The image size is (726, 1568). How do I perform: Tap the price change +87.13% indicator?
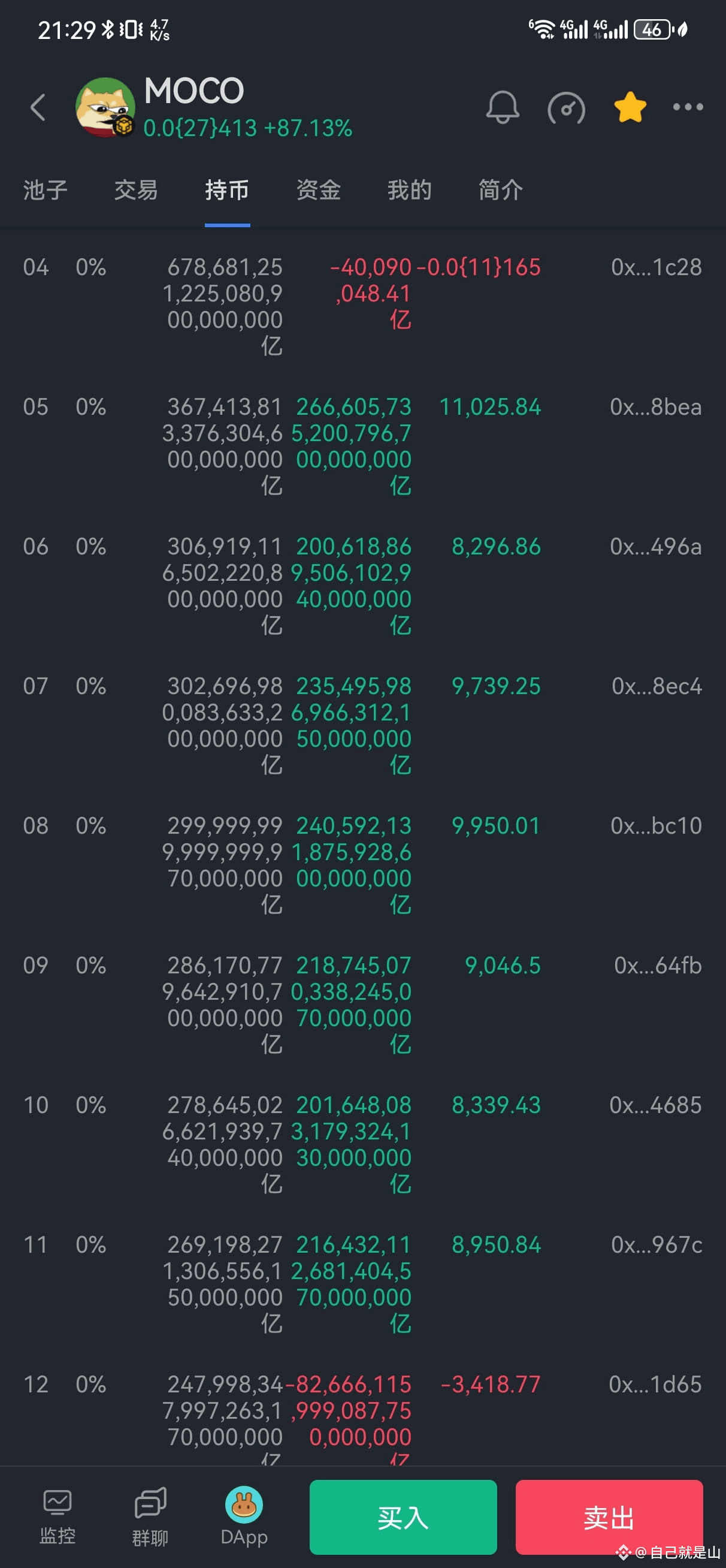coord(309,128)
